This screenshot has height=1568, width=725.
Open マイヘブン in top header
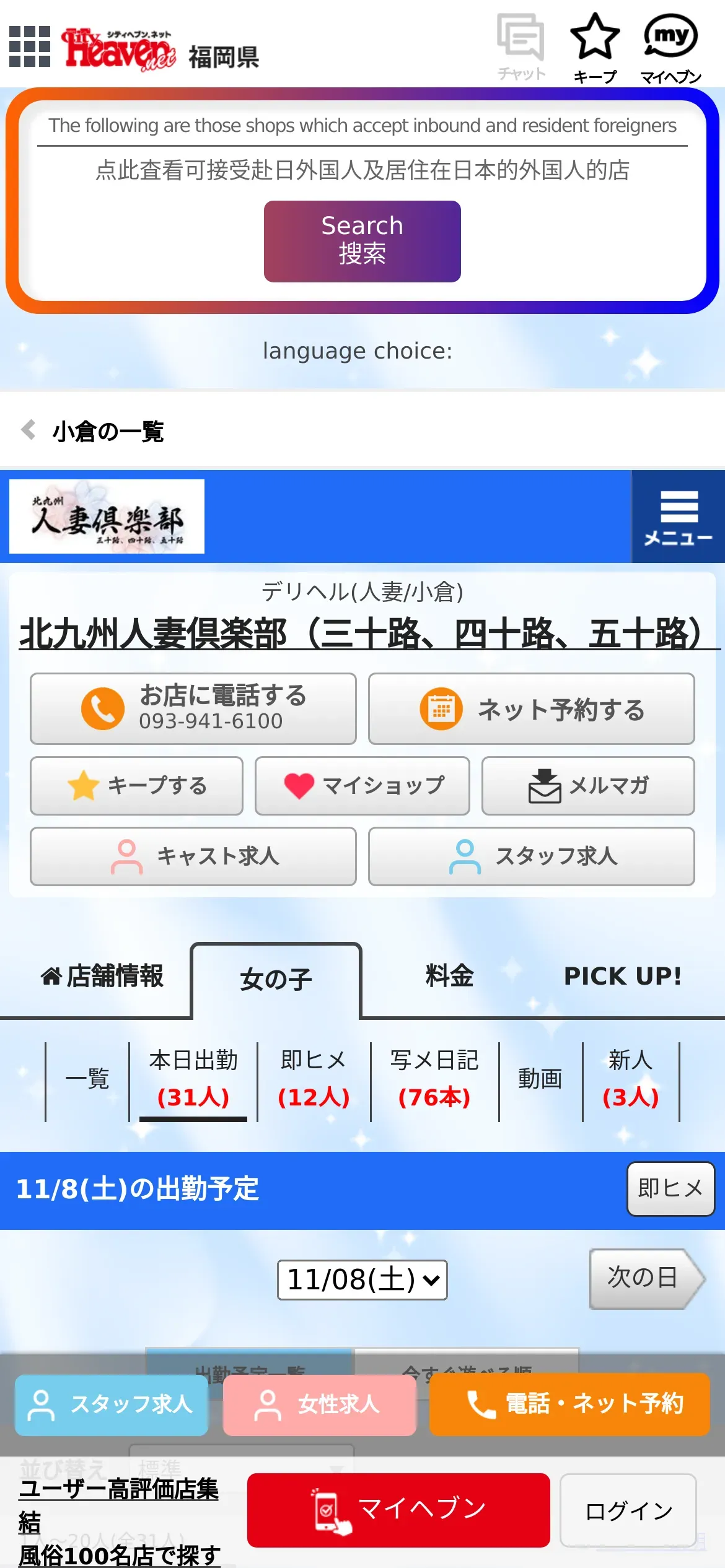point(670,48)
